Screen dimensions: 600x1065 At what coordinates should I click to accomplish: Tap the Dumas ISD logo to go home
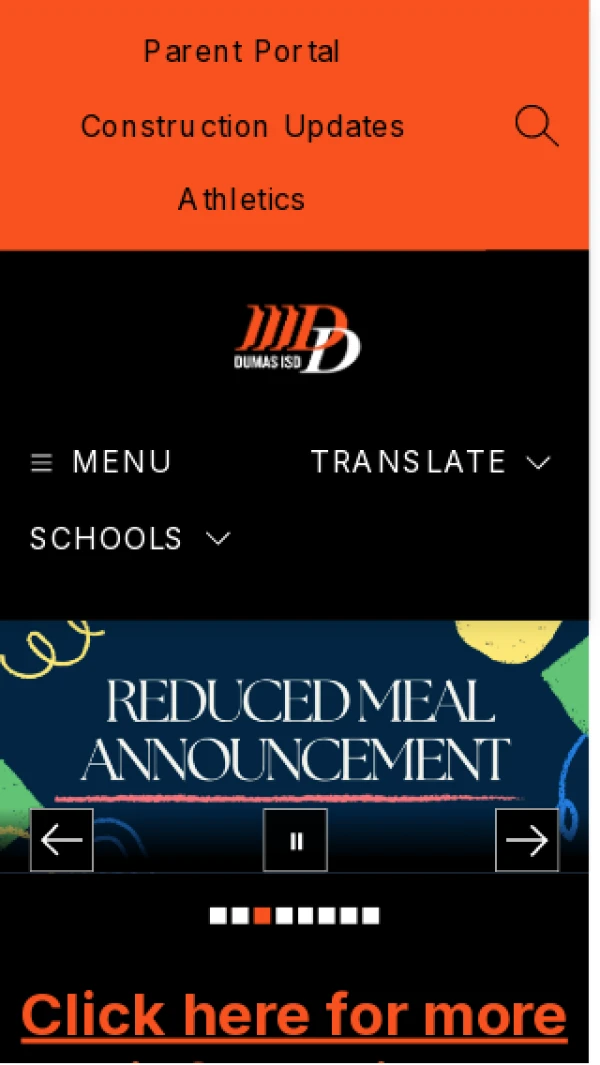[x=296, y=339]
